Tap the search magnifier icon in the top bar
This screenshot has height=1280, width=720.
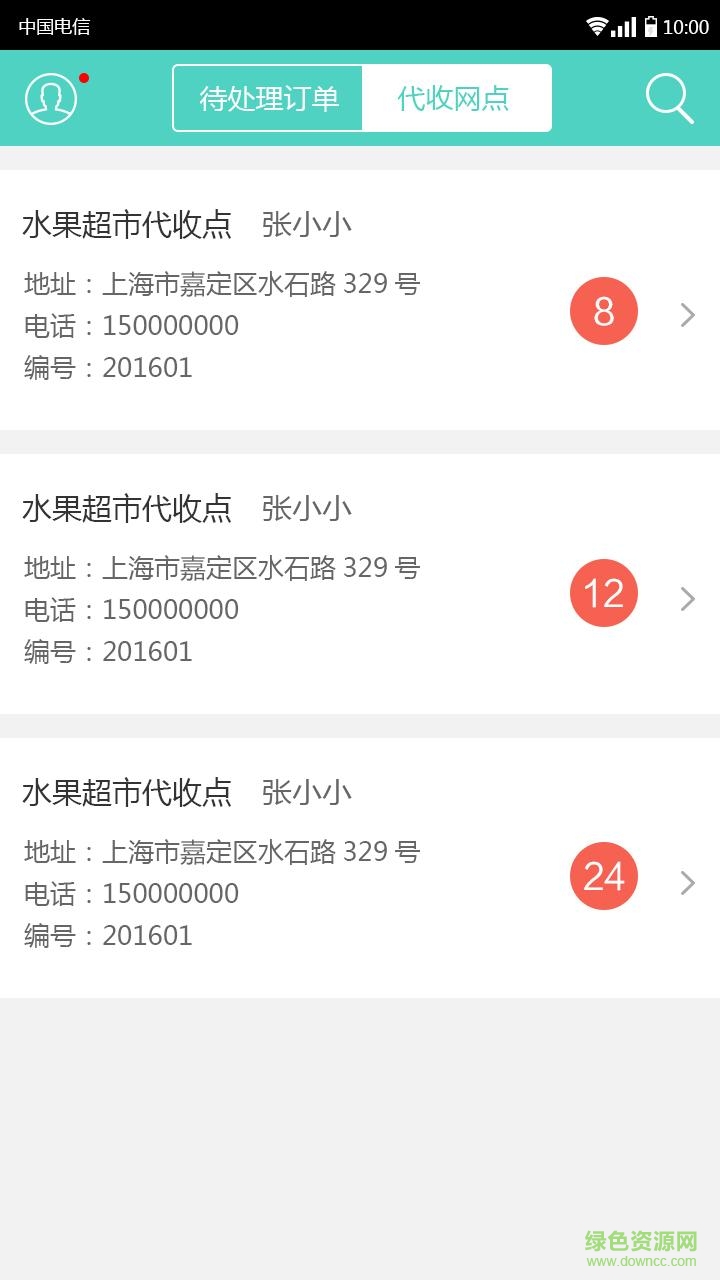(668, 97)
